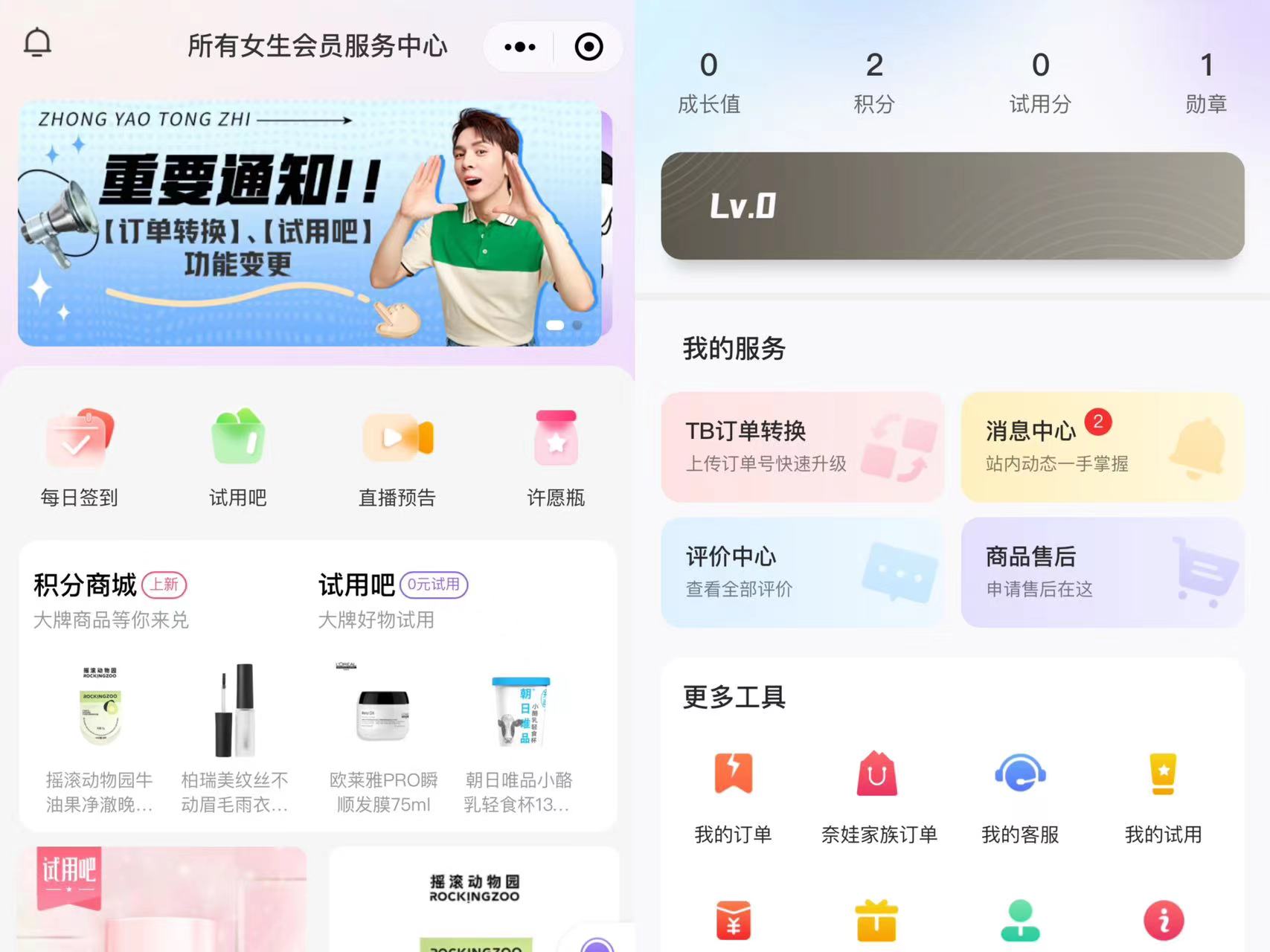
Task: Open TB订单转换 order conversion
Action: click(802, 446)
